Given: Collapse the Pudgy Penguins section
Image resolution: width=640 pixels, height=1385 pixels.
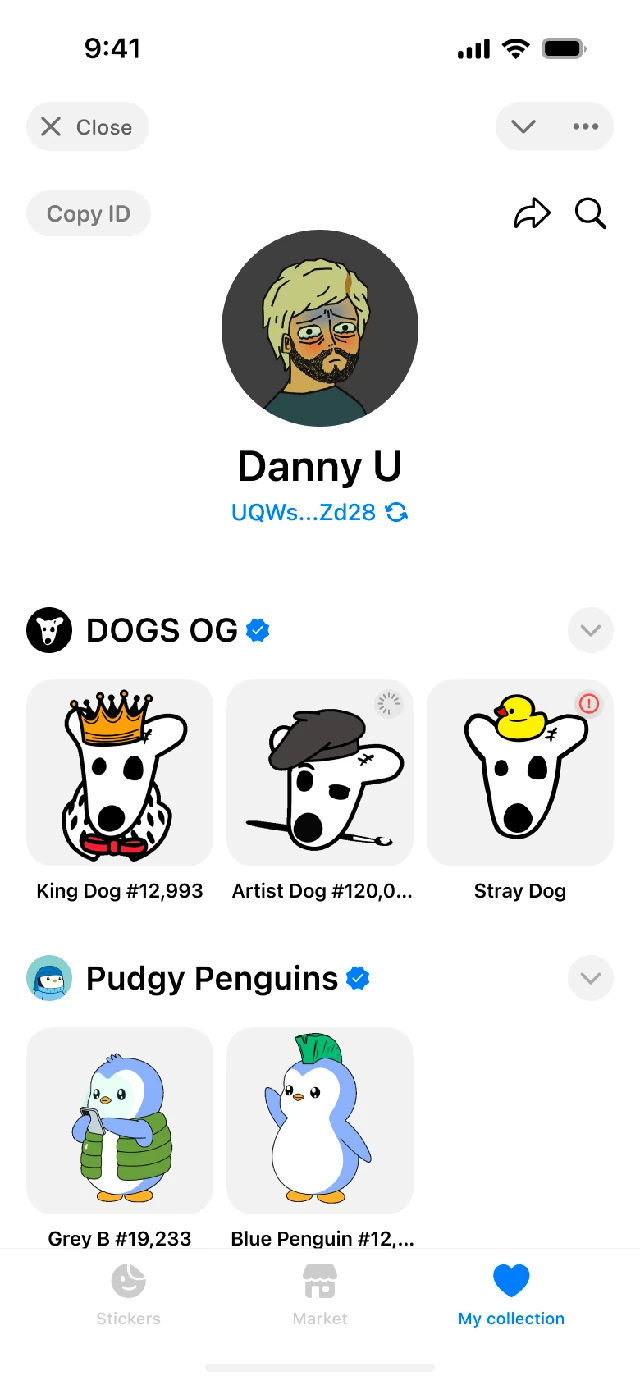Looking at the screenshot, I should [590, 978].
